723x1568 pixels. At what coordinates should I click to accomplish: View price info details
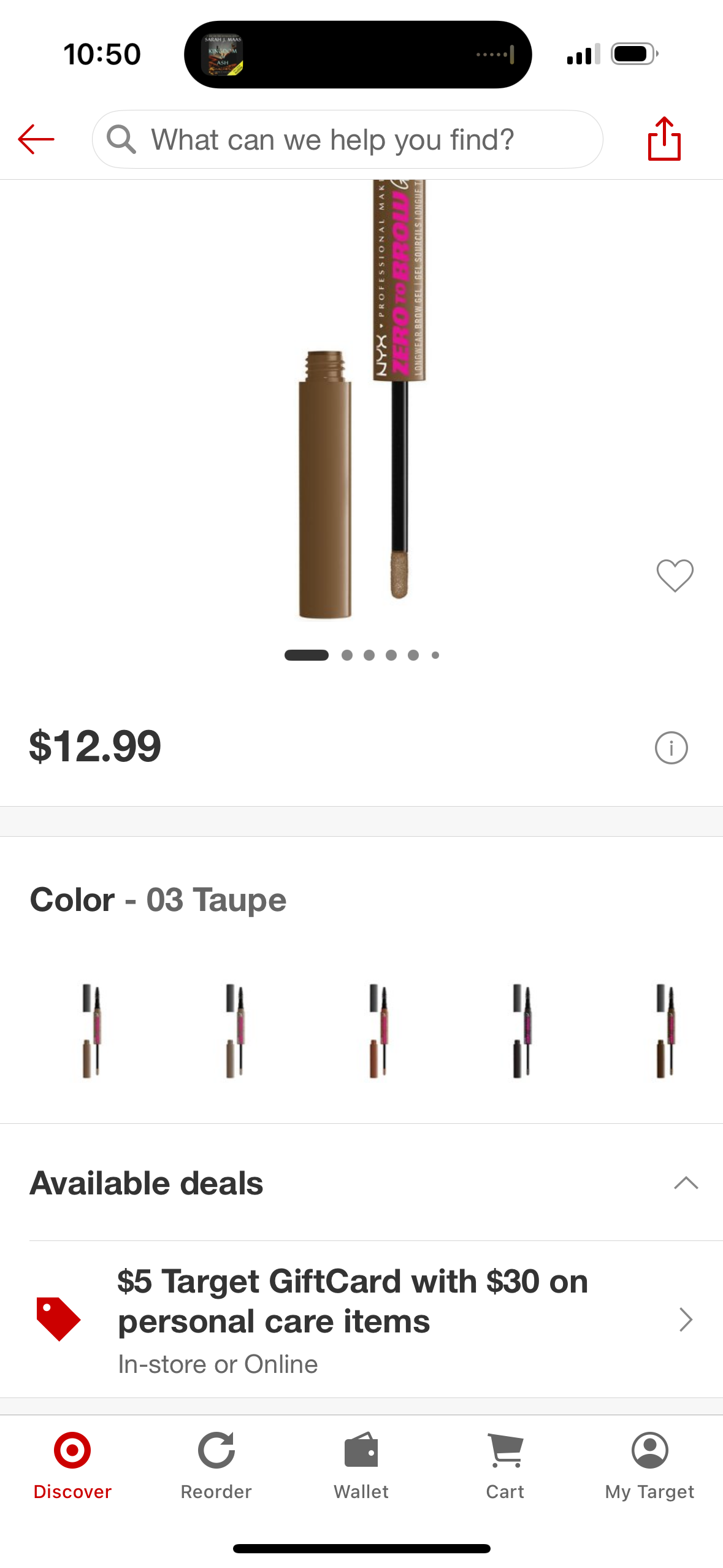(671, 748)
